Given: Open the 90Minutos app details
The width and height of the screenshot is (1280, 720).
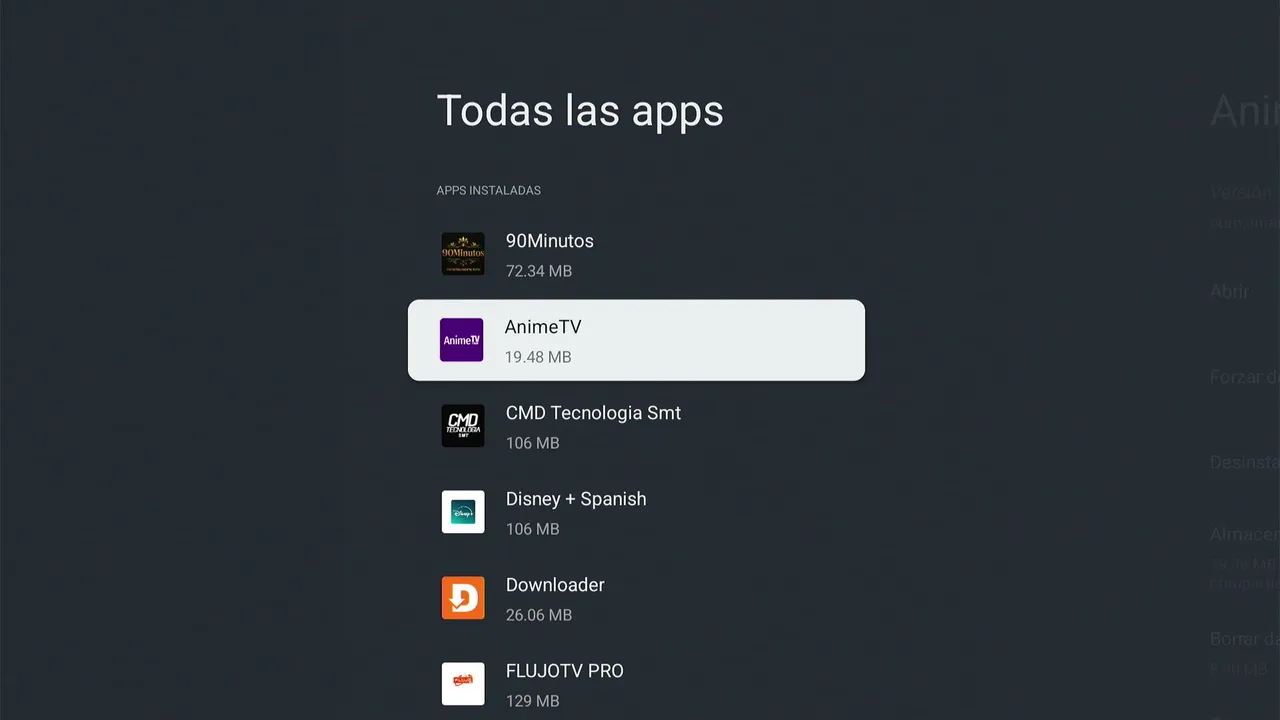Looking at the screenshot, I should point(636,255).
